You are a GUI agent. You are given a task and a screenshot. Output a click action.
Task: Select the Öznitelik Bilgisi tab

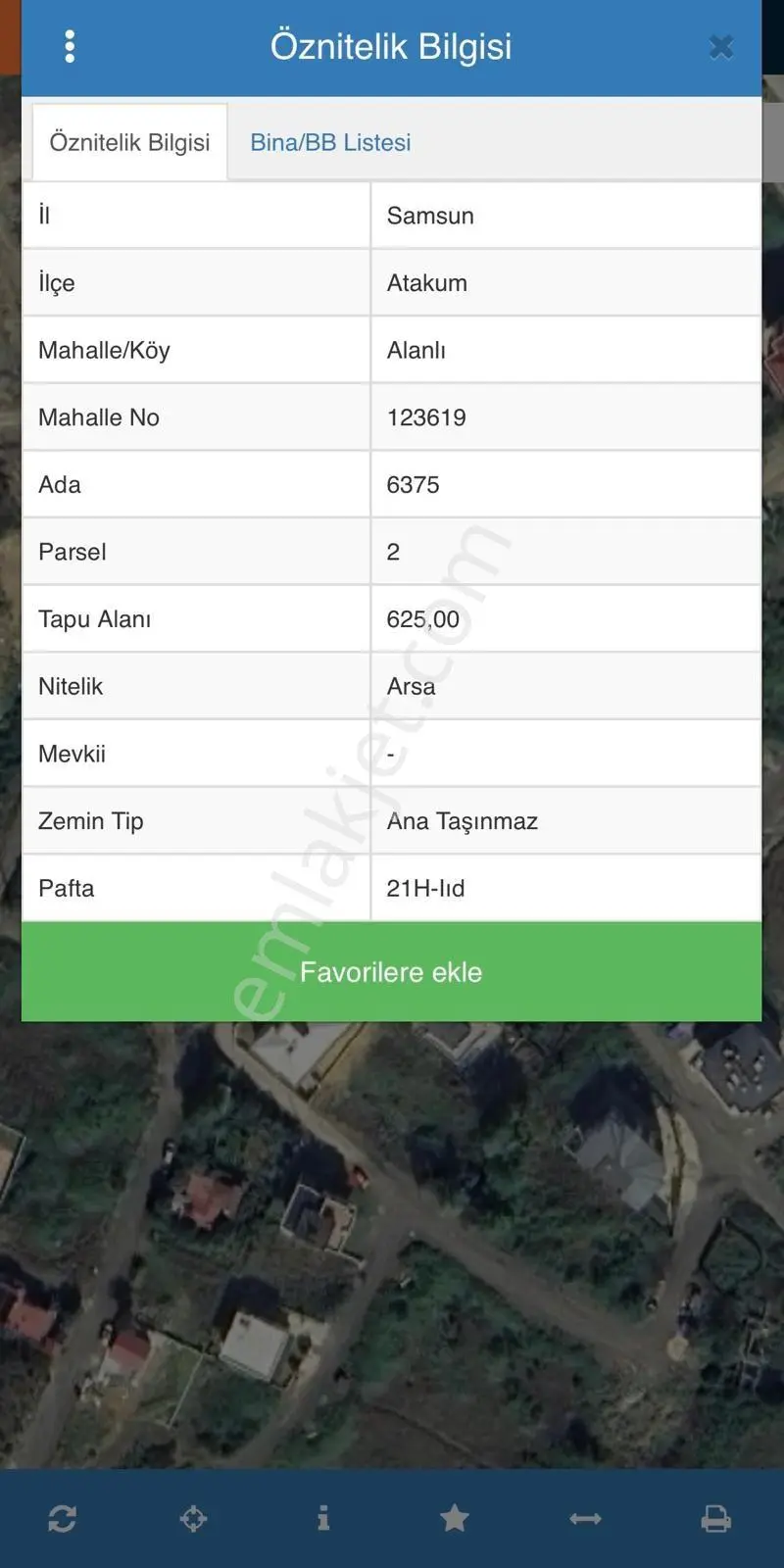coord(129,142)
